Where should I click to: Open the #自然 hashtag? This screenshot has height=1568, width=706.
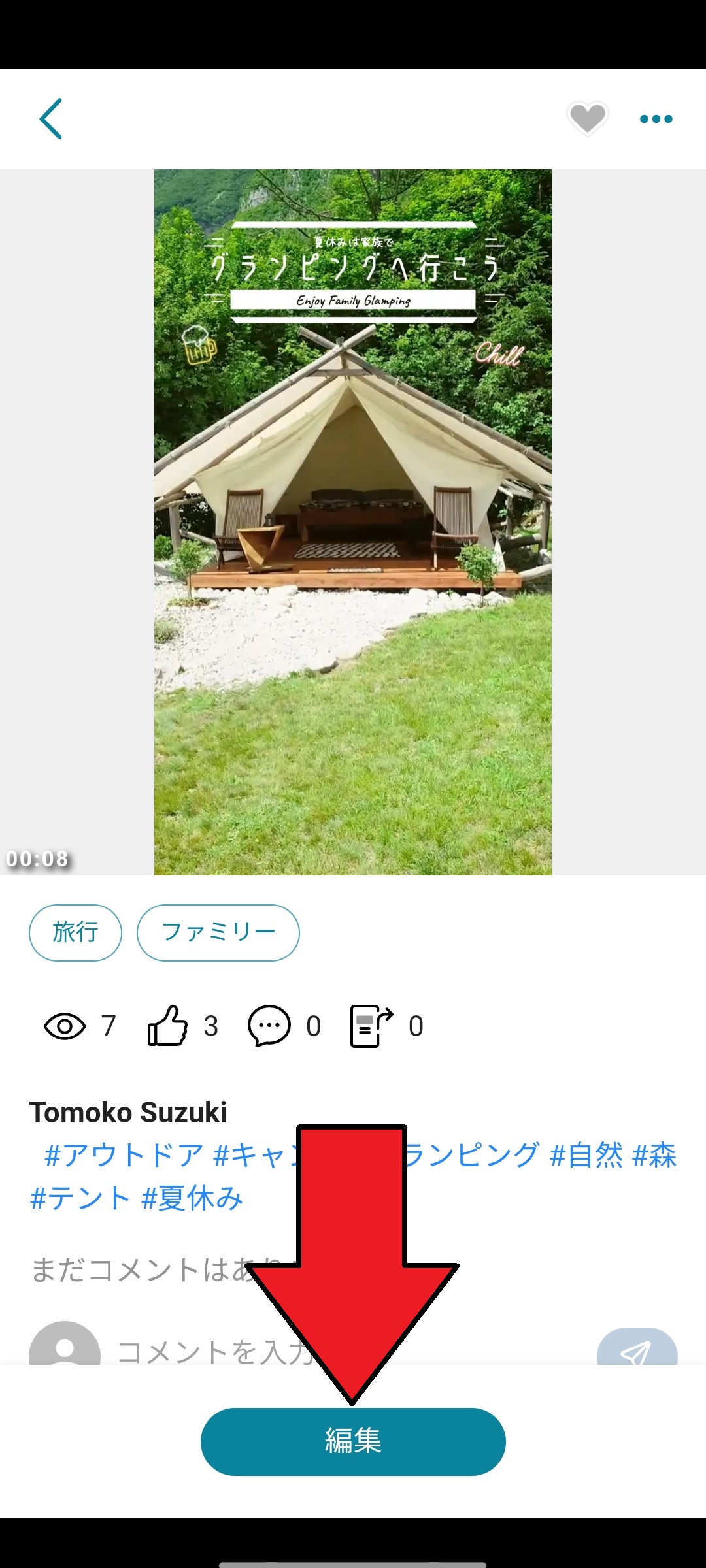[x=586, y=1155]
